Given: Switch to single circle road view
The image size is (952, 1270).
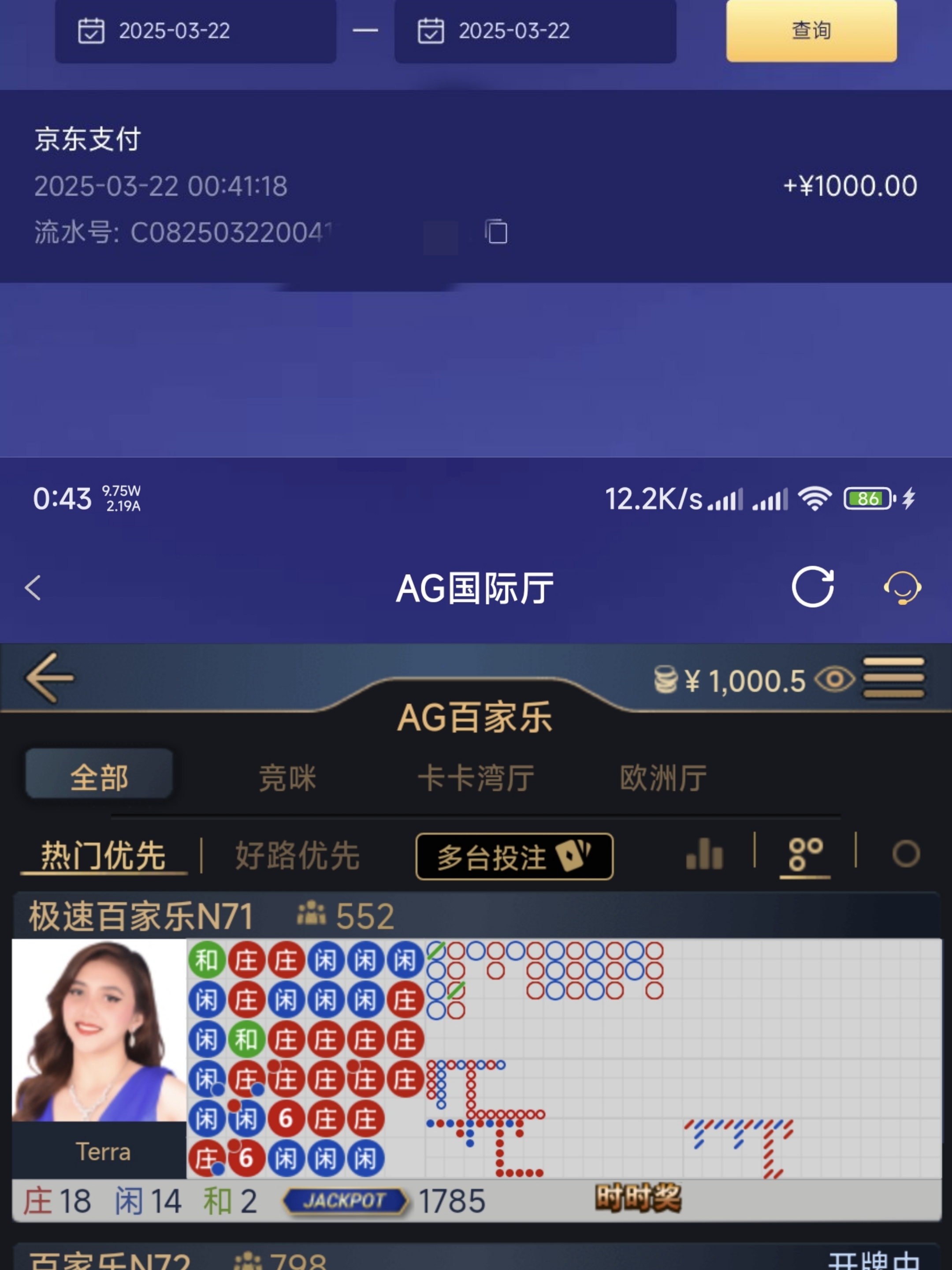Looking at the screenshot, I should (906, 854).
